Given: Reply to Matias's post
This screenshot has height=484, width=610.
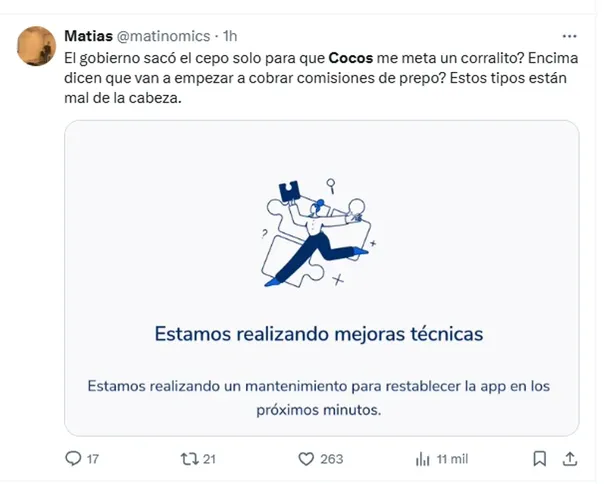Looking at the screenshot, I should (x=73, y=459).
